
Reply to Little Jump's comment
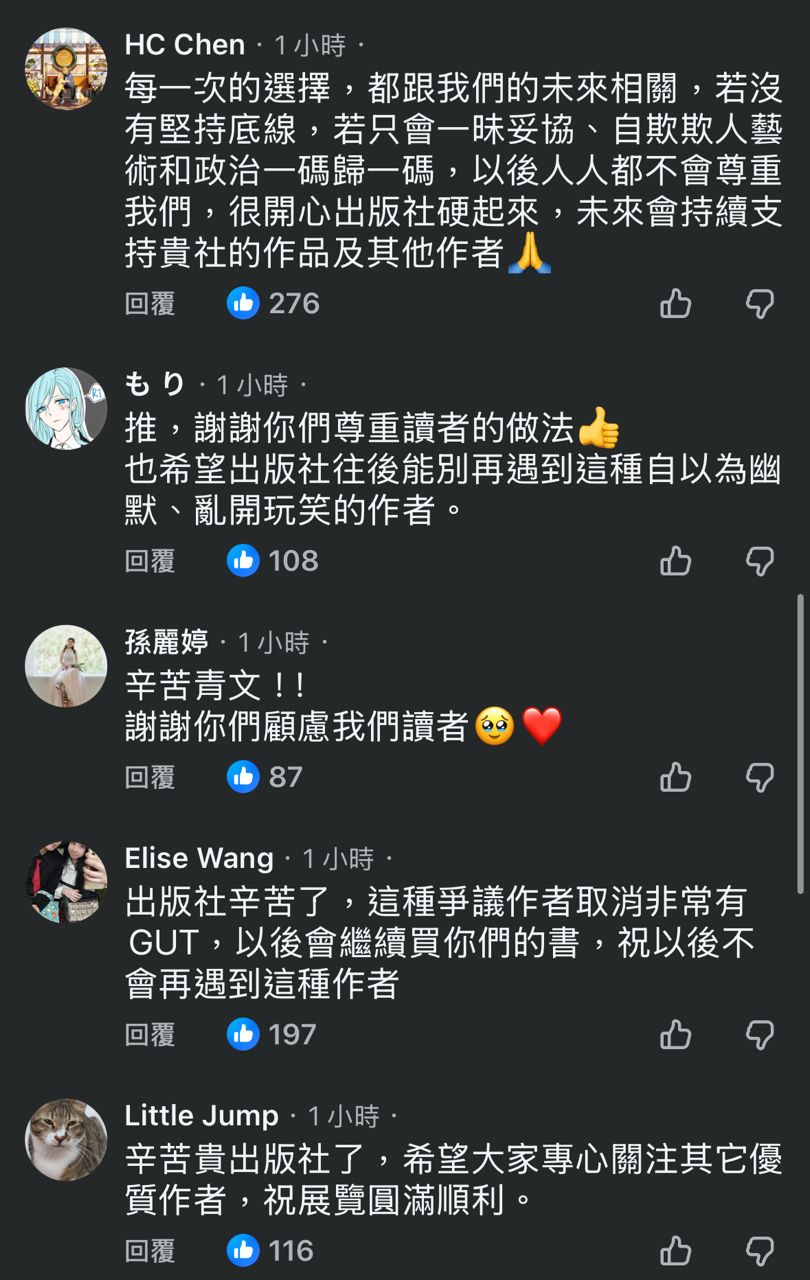pyautogui.click(x=150, y=1250)
